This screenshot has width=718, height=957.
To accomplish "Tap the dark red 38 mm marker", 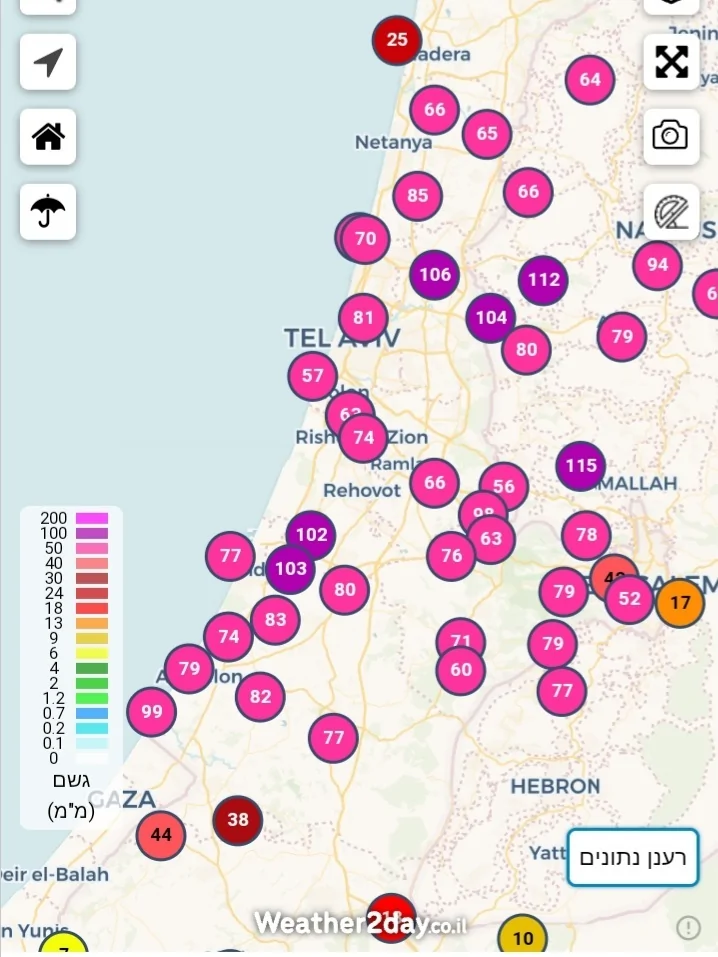I will point(237,821).
